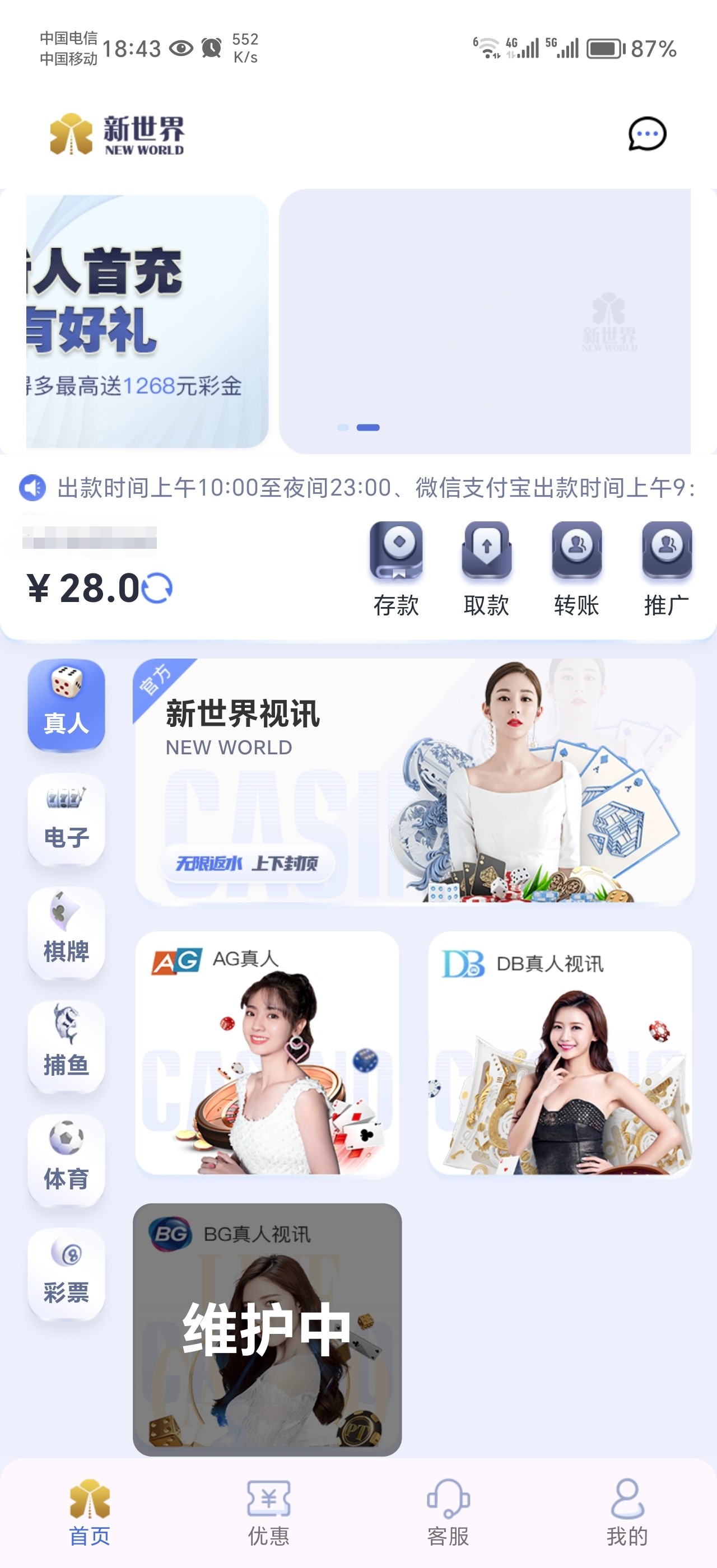Refresh the ¥28.0 account balance

pos(157,588)
